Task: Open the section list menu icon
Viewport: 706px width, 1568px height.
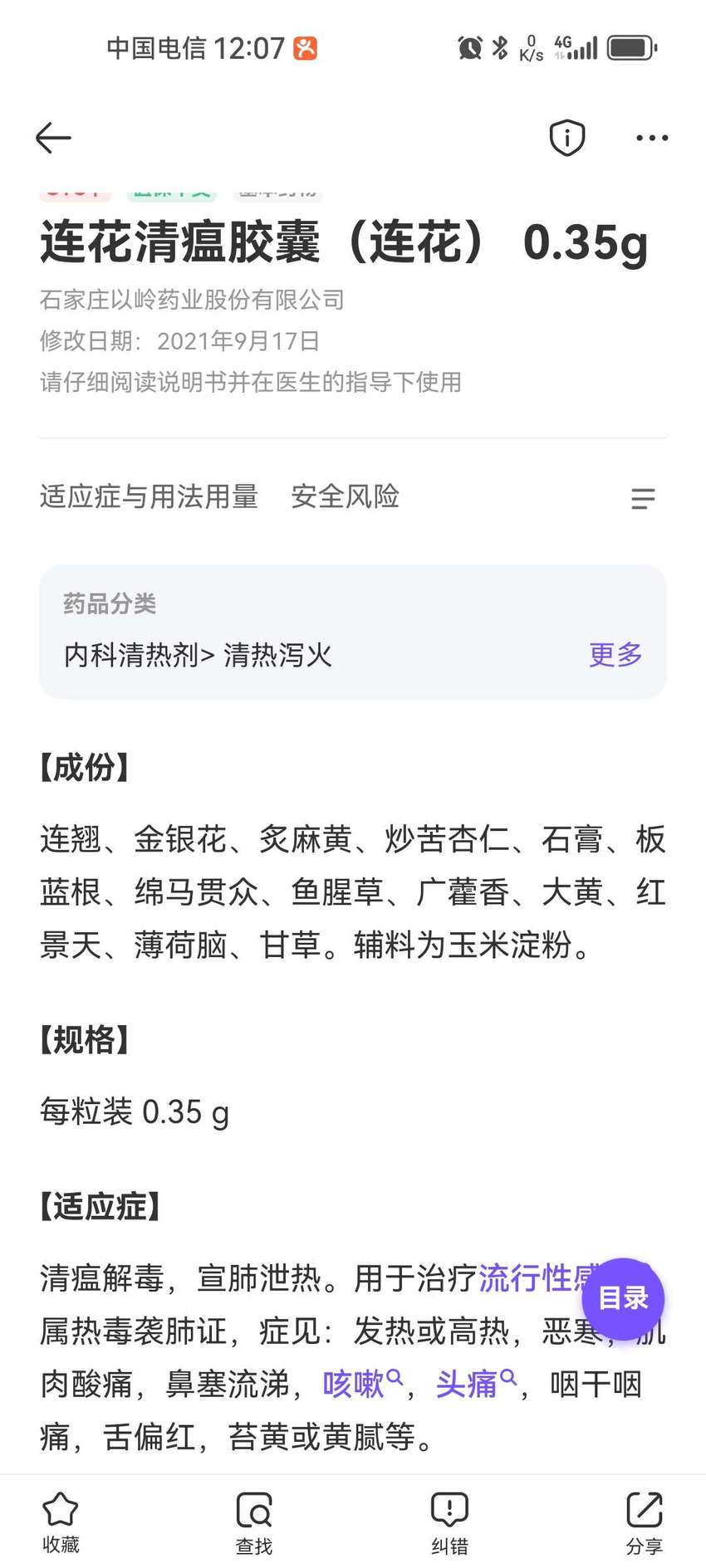Action: [x=643, y=498]
